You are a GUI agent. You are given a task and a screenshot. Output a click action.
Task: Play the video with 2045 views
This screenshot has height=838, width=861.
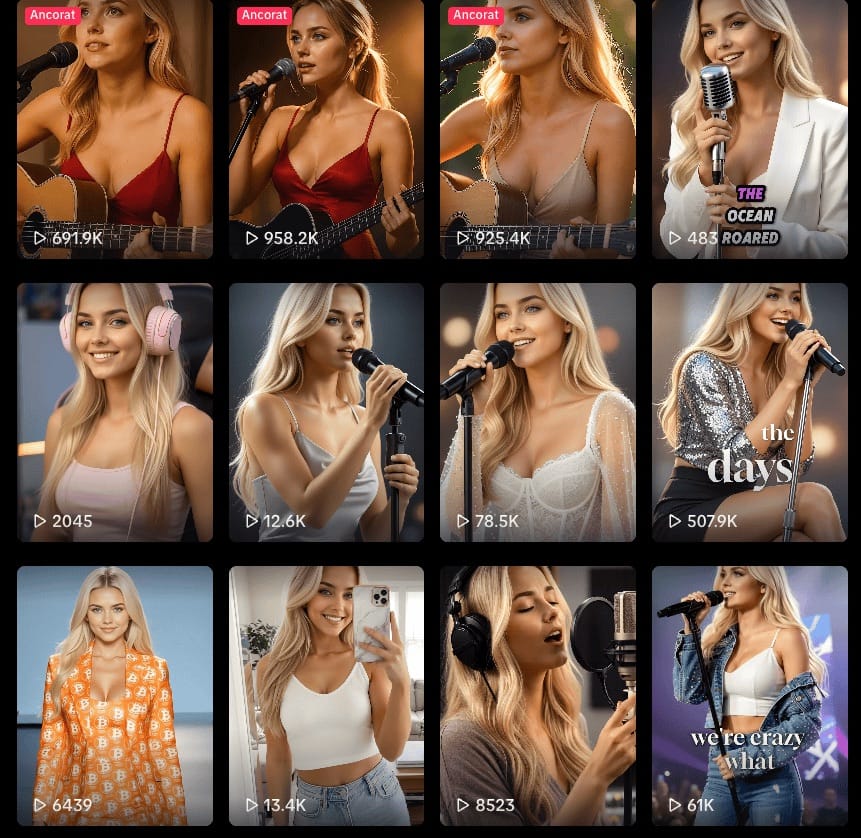[x=115, y=412]
